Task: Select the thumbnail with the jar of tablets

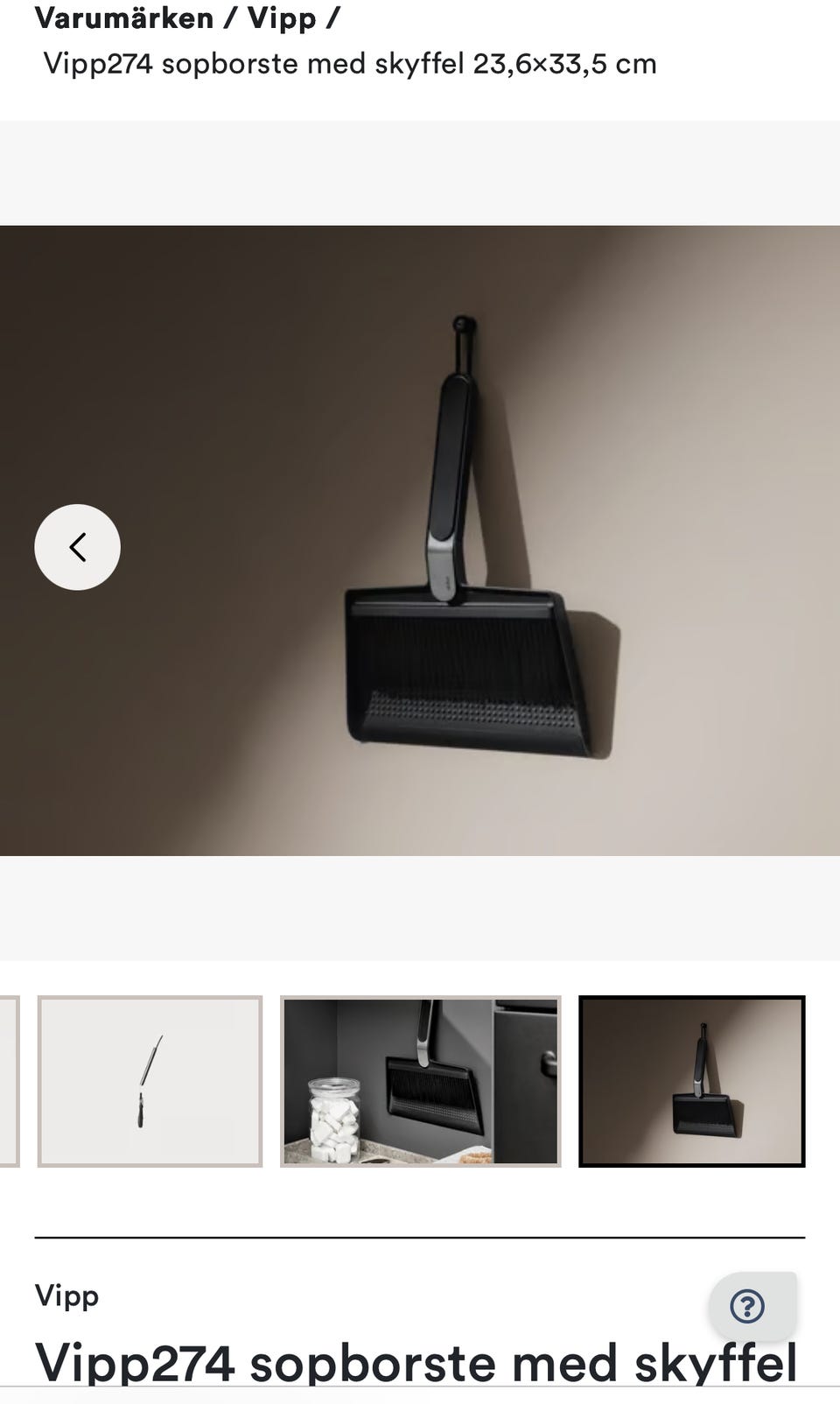Action: (x=420, y=1081)
